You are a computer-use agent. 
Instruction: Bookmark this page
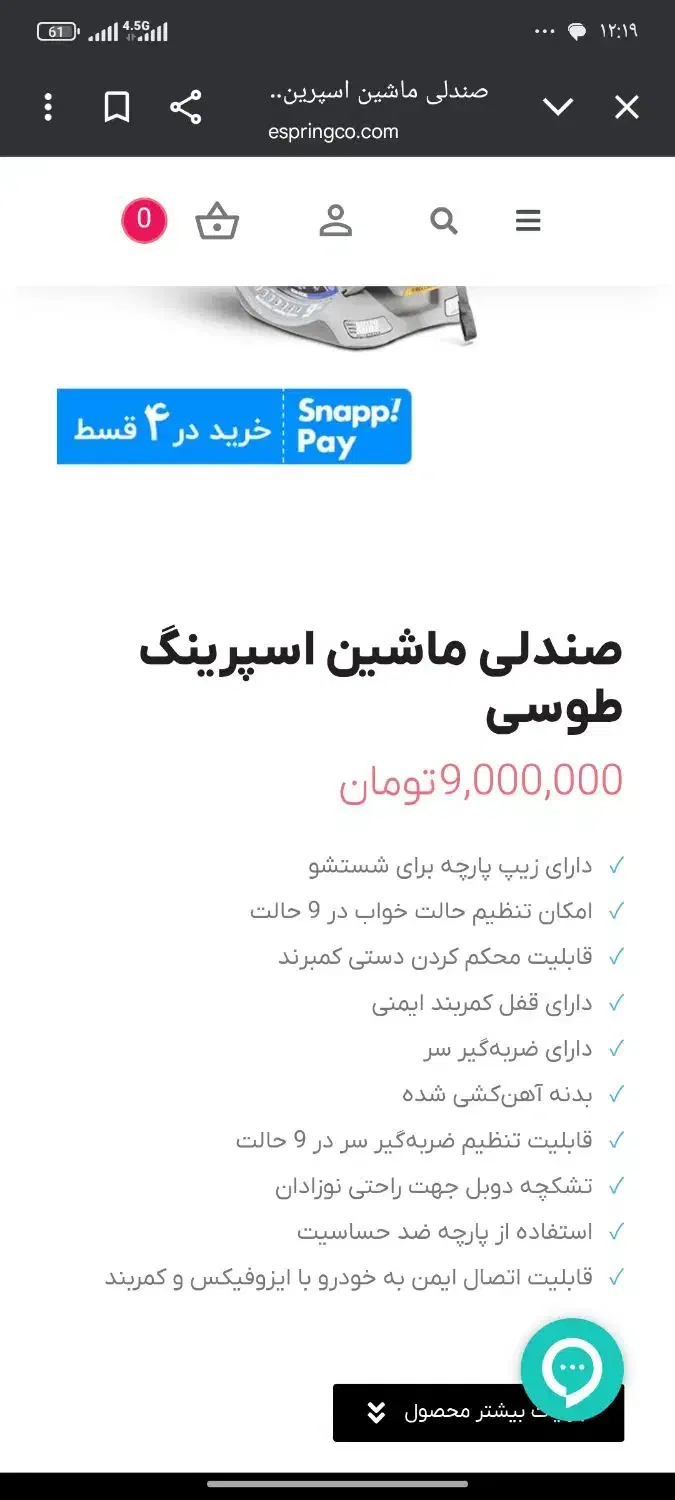point(117,107)
